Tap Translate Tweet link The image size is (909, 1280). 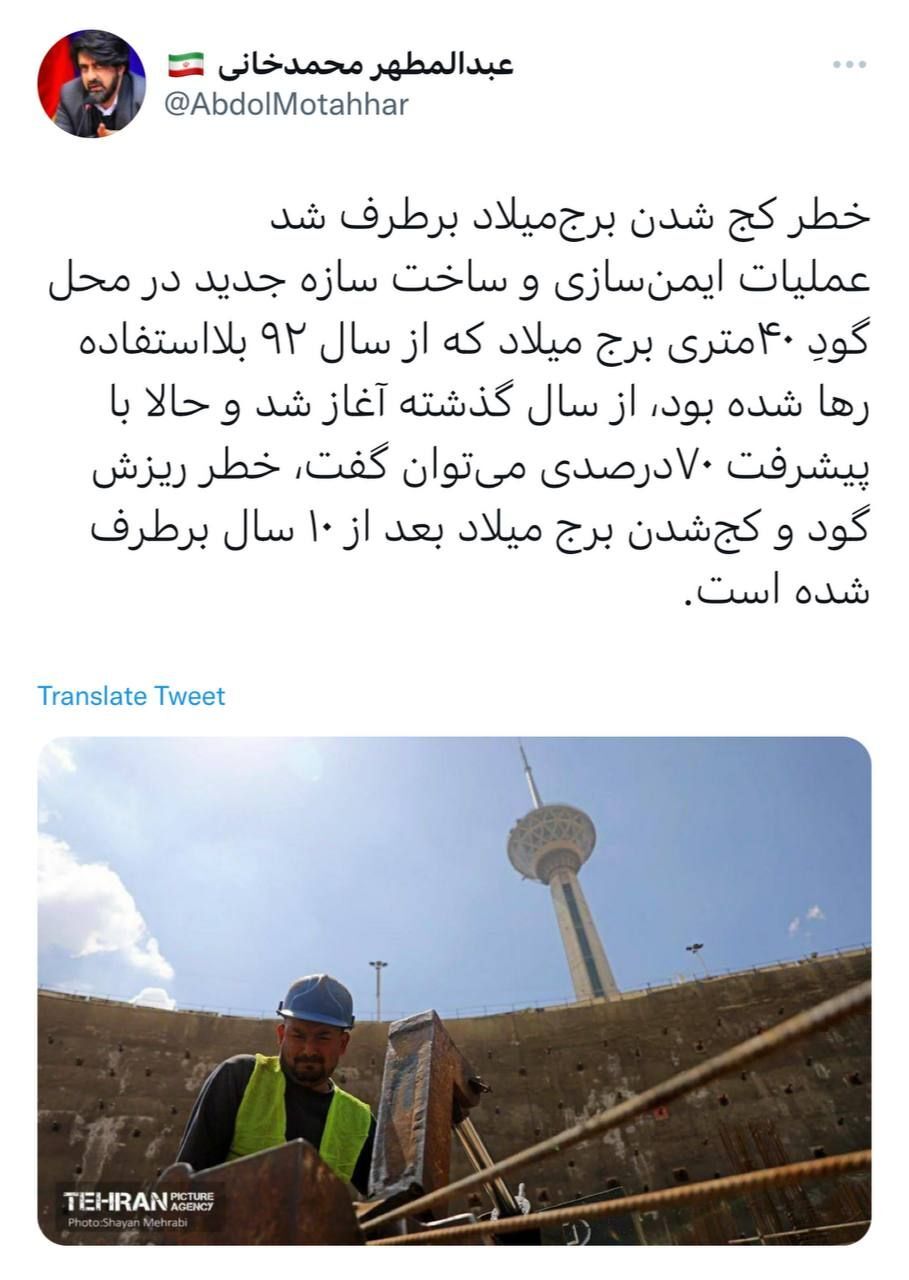131,696
